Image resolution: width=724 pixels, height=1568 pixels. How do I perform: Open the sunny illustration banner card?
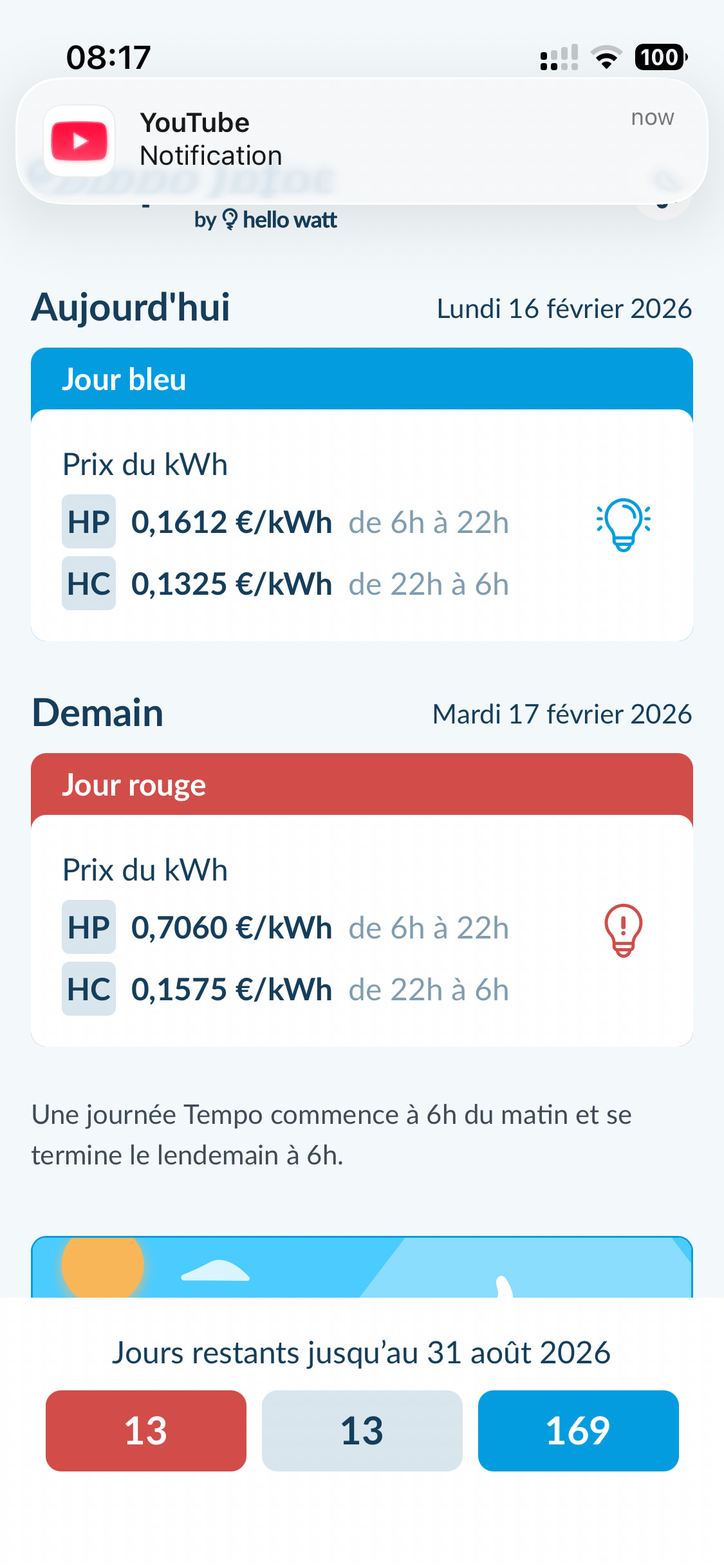click(362, 1267)
